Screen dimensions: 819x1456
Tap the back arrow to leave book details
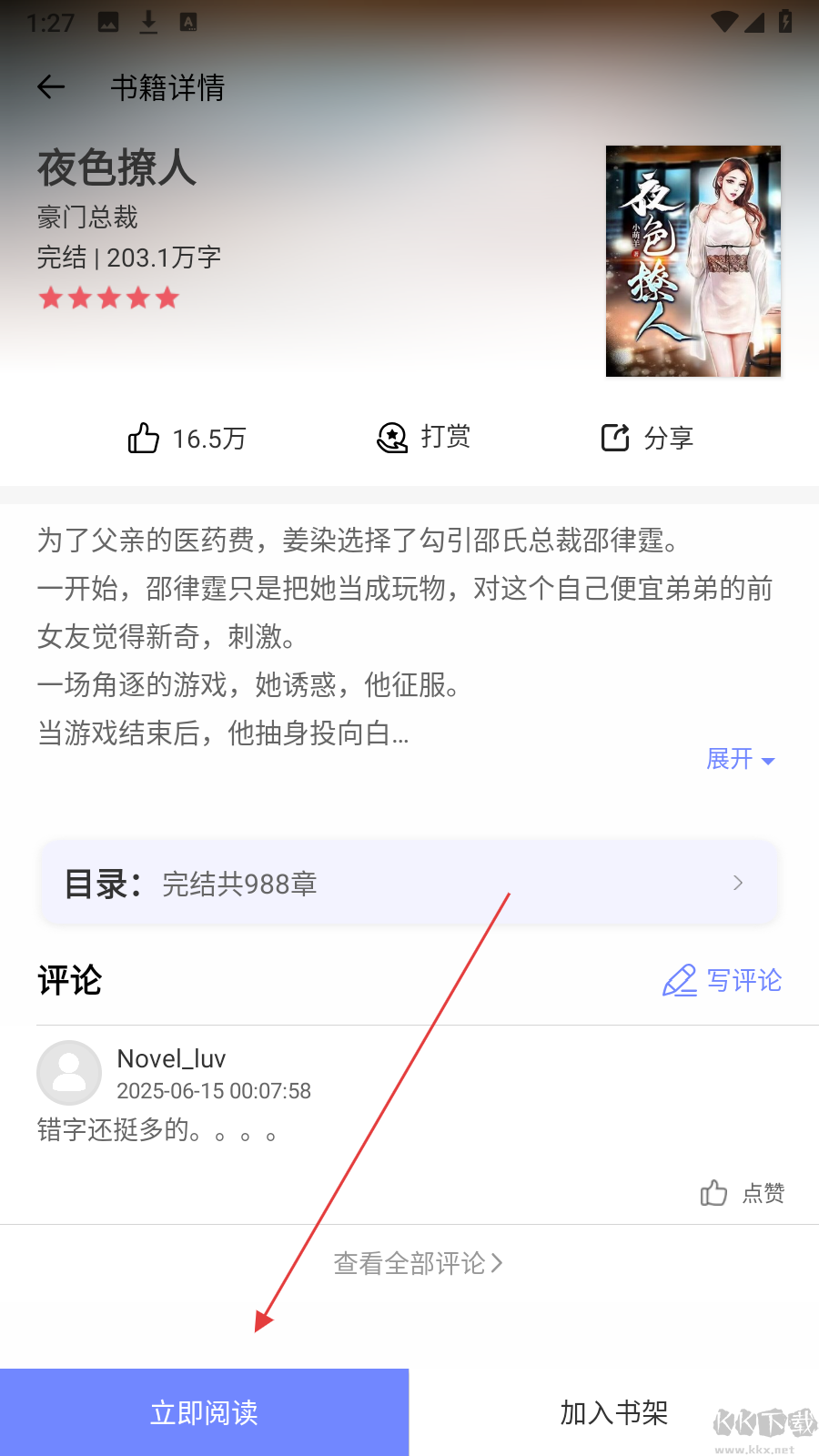[x=52, y=86]
